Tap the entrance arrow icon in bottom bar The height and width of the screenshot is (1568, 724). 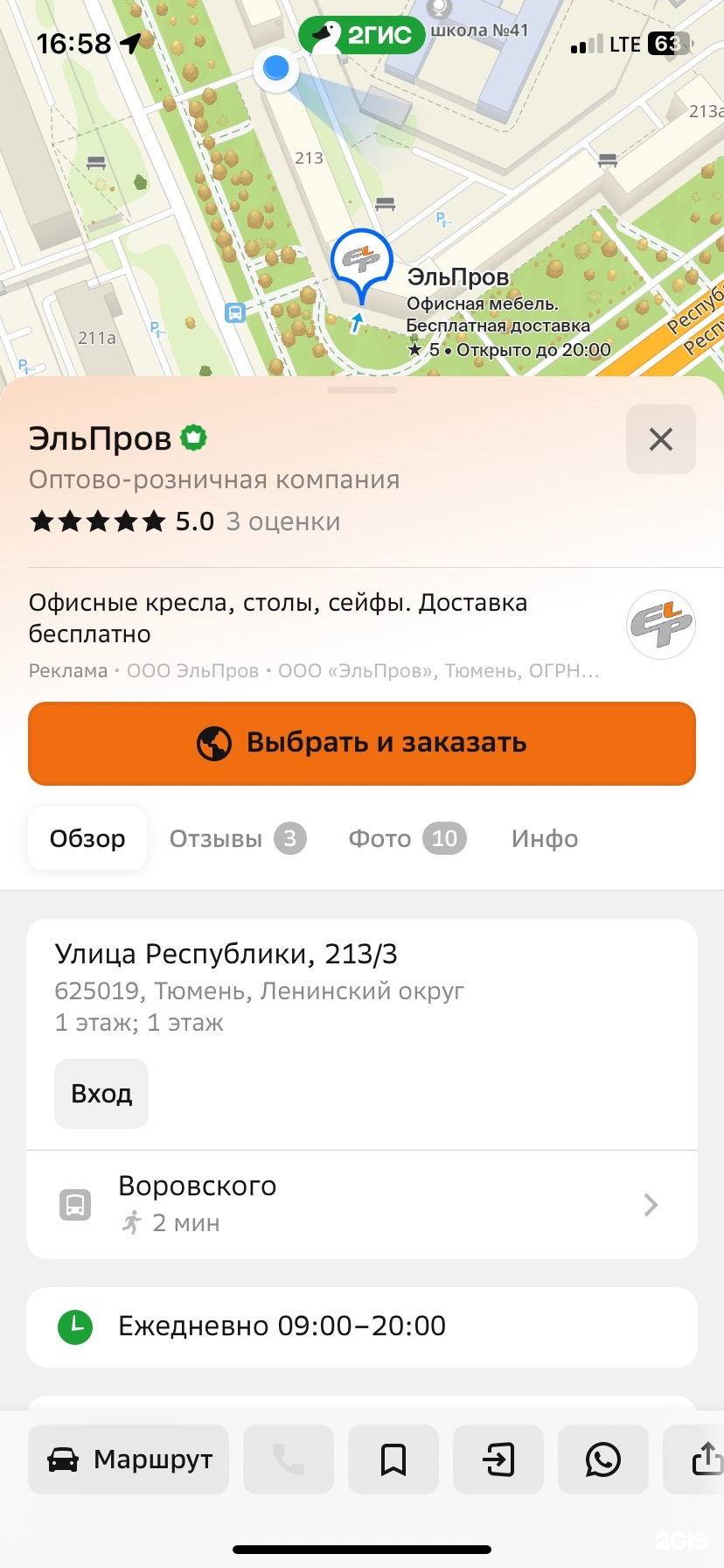point(498,1459)
